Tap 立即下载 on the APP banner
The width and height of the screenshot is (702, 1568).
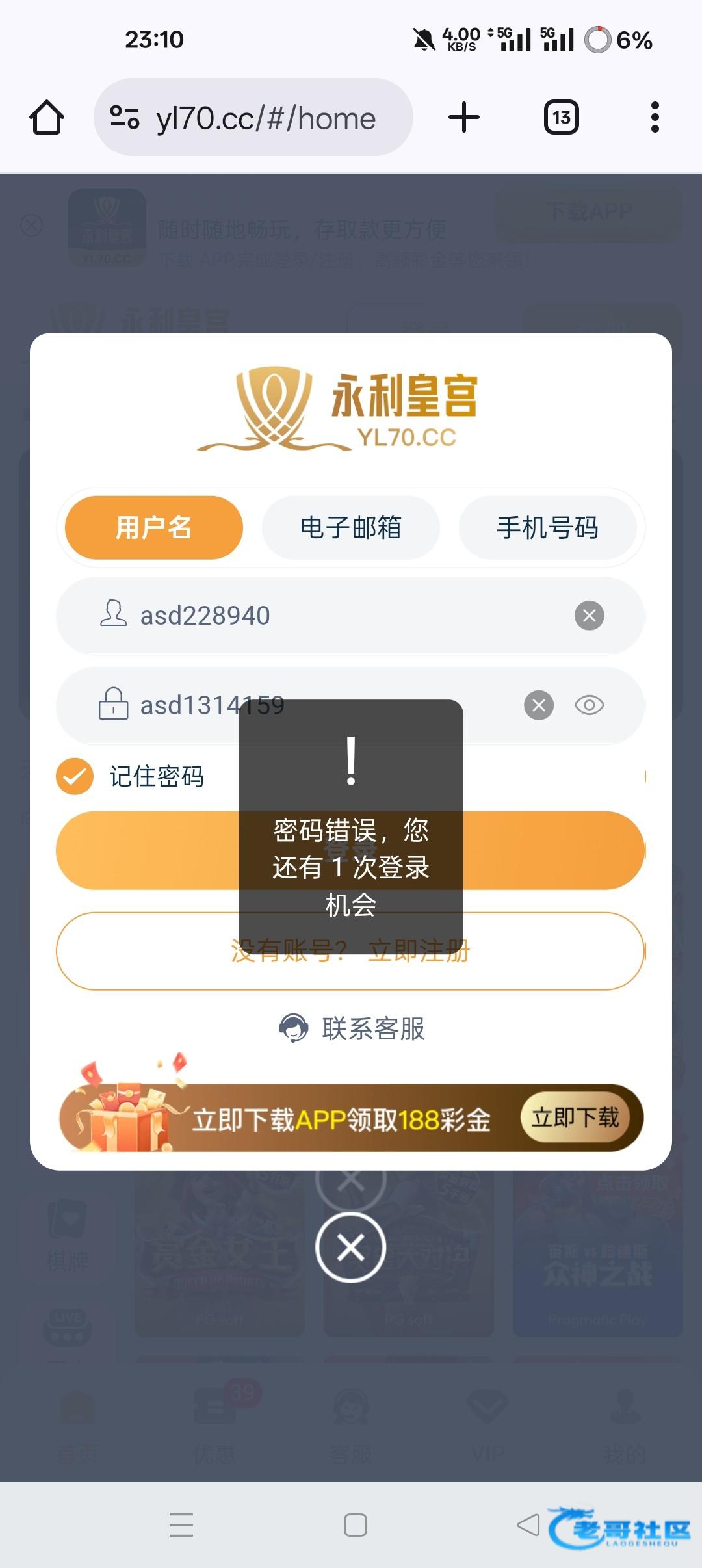575,1118
